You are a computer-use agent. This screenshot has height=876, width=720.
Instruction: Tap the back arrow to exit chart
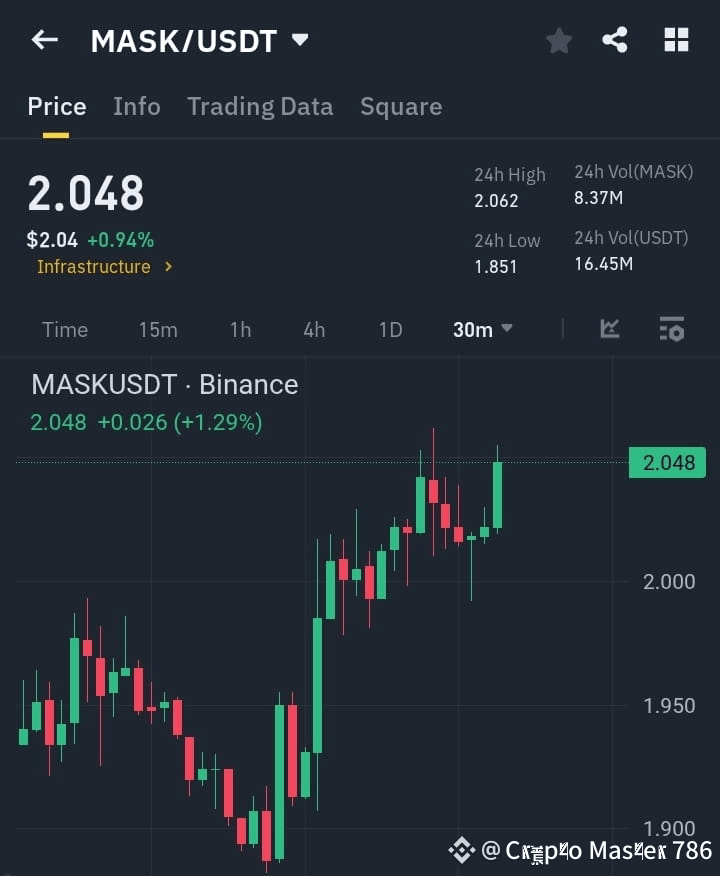pos(42,40)
